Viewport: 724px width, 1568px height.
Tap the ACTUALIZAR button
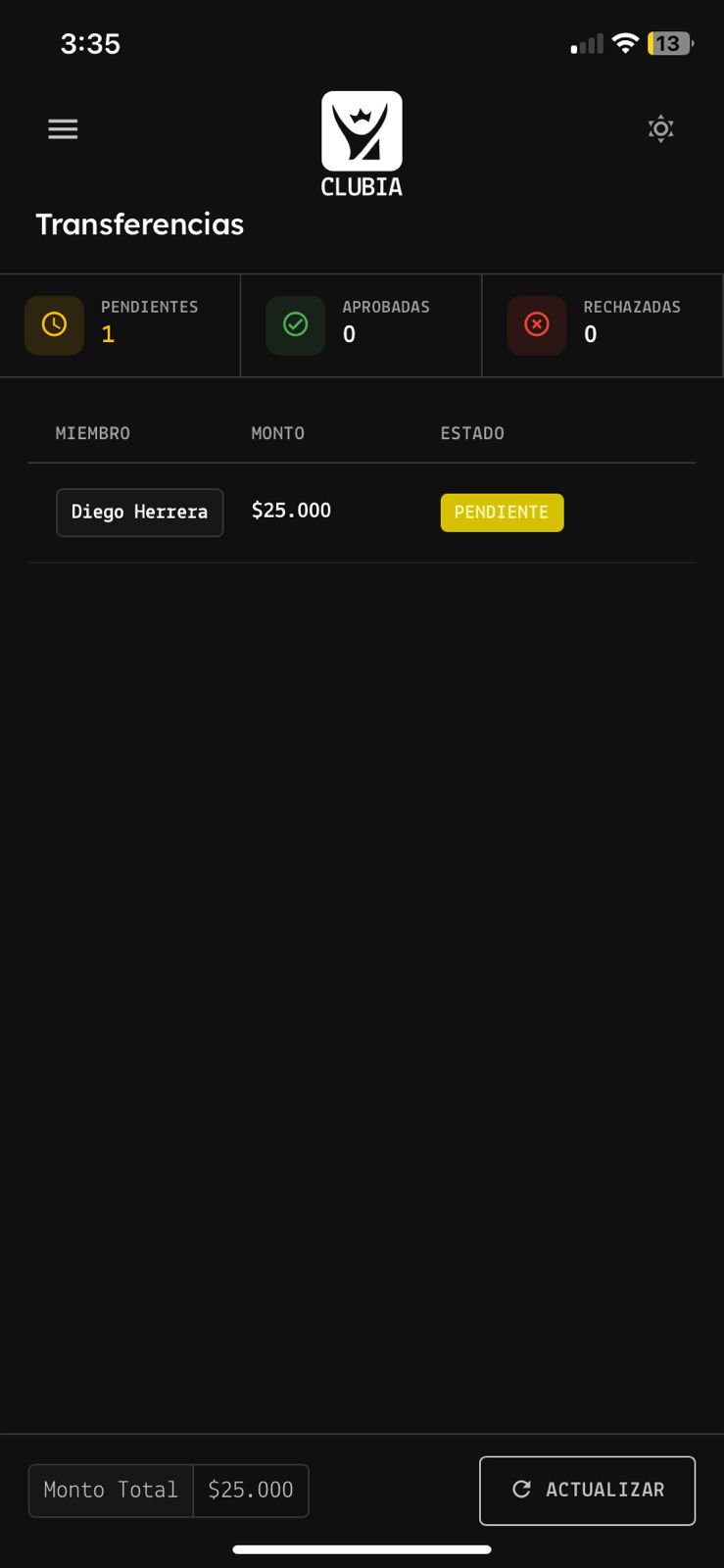pyautogui.click(x=587, y=1490)
